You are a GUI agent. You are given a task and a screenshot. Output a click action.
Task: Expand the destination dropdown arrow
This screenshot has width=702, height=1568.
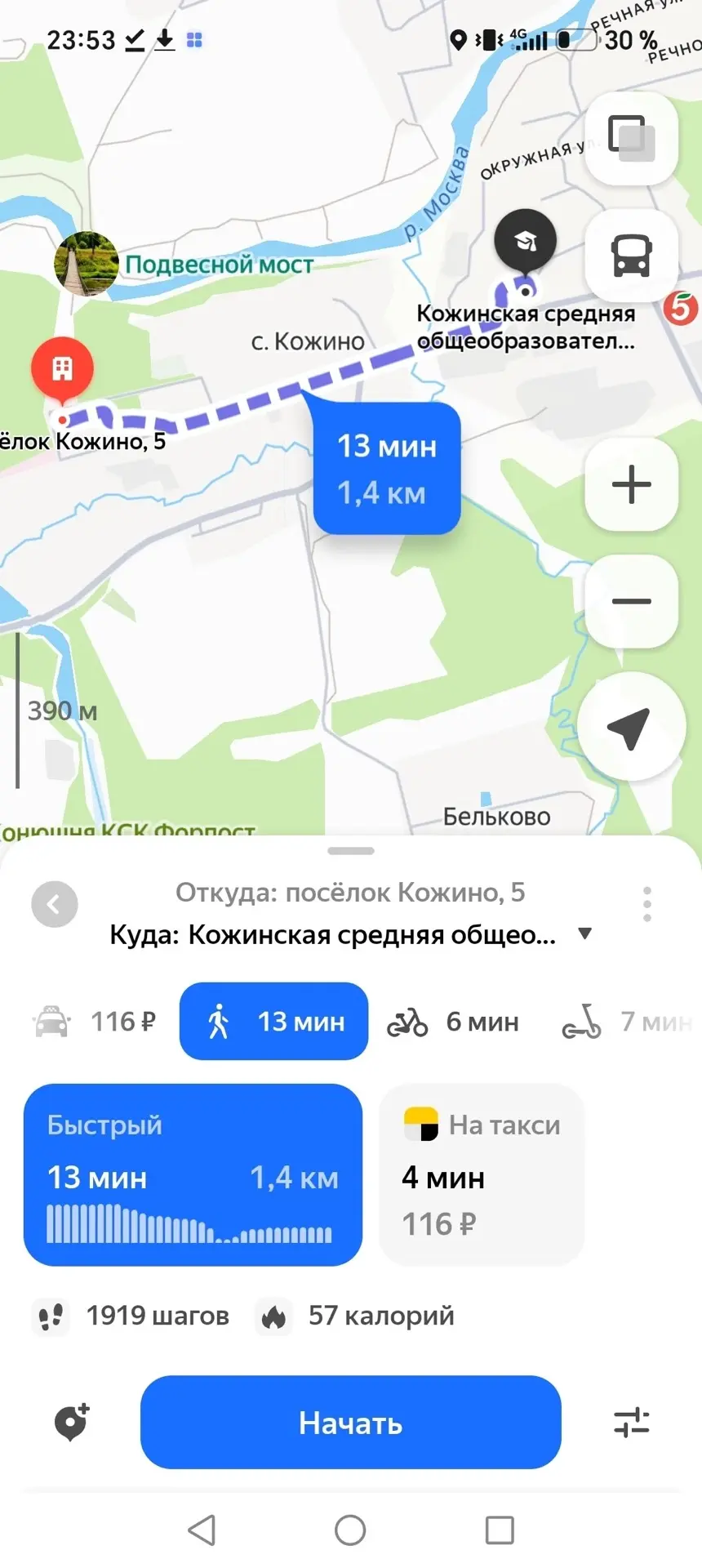tap(584, 933)
